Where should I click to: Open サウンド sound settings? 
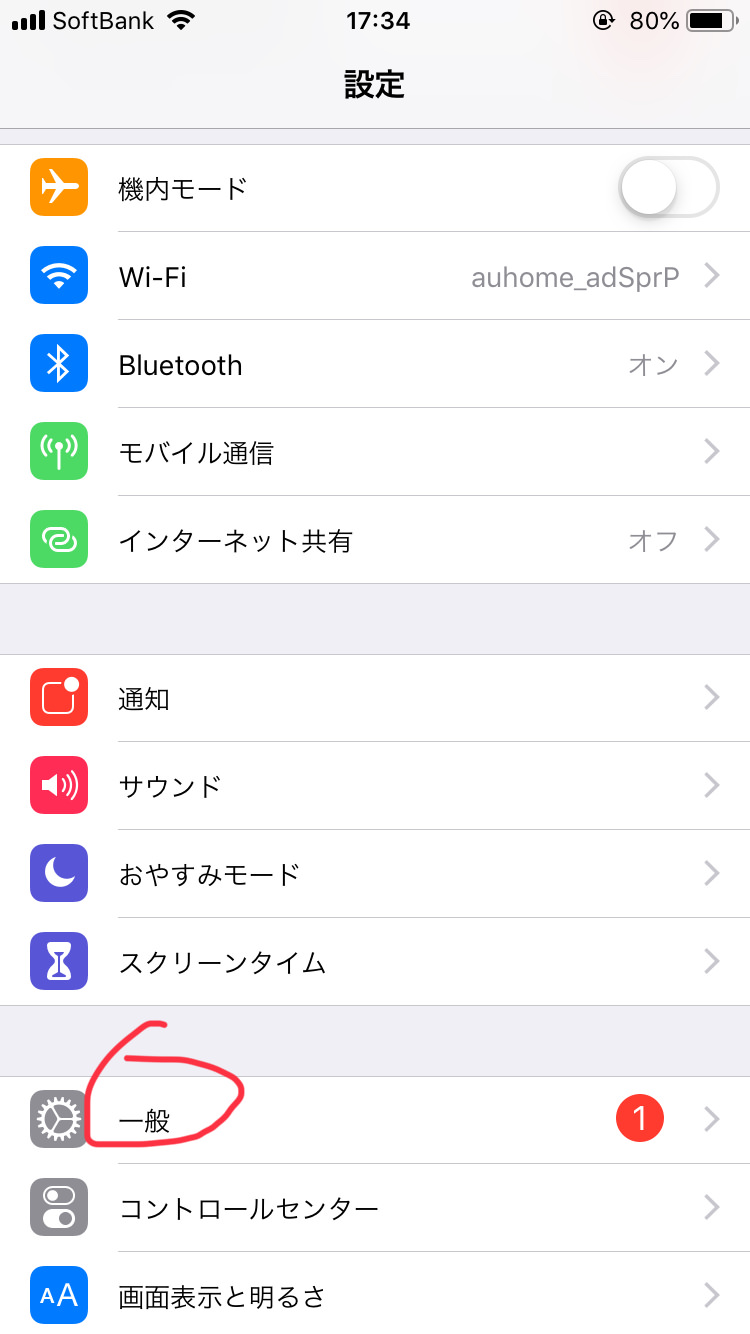tap(375, 786)
